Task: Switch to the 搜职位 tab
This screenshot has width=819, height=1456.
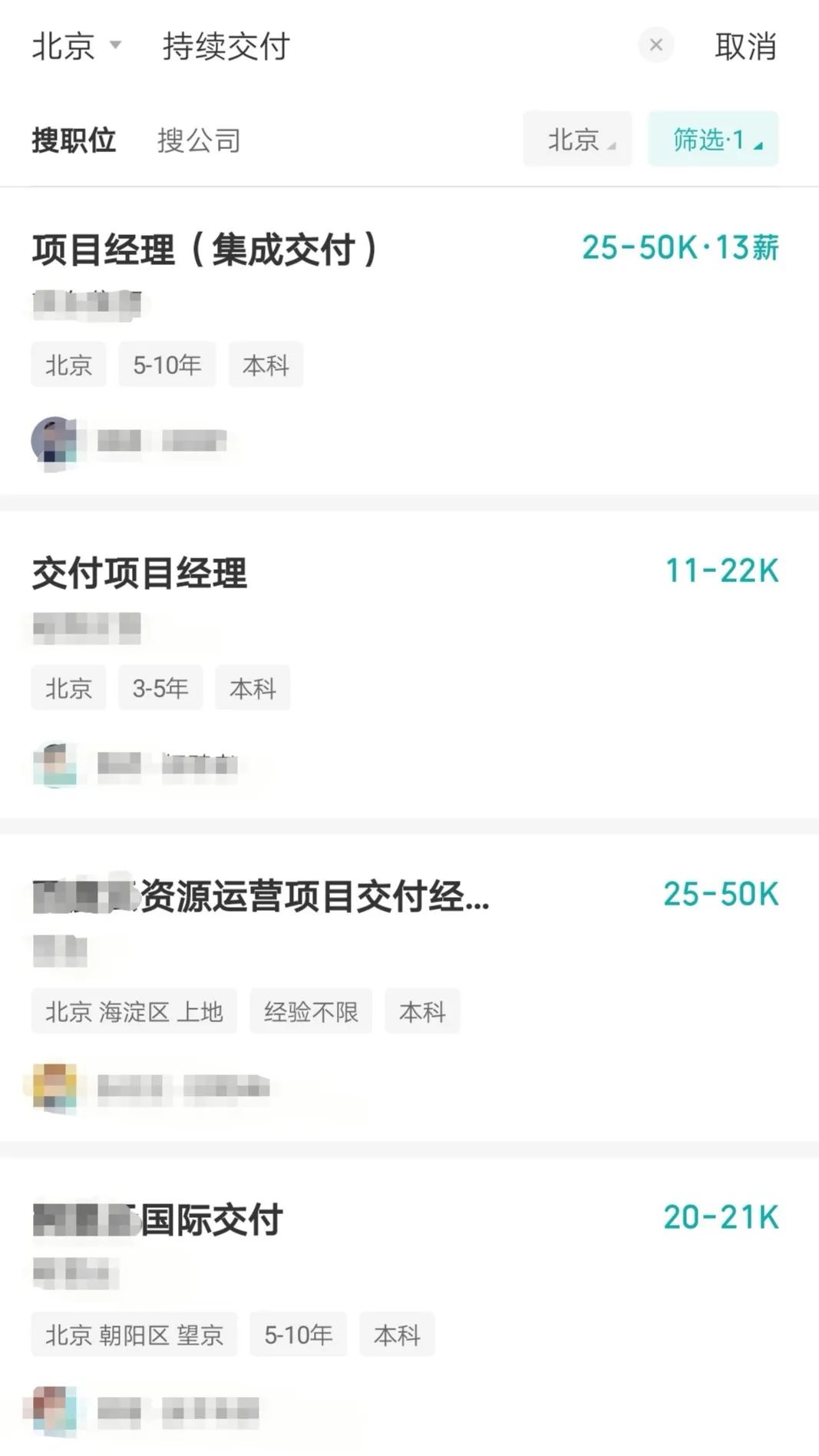Action: [74, 141]
